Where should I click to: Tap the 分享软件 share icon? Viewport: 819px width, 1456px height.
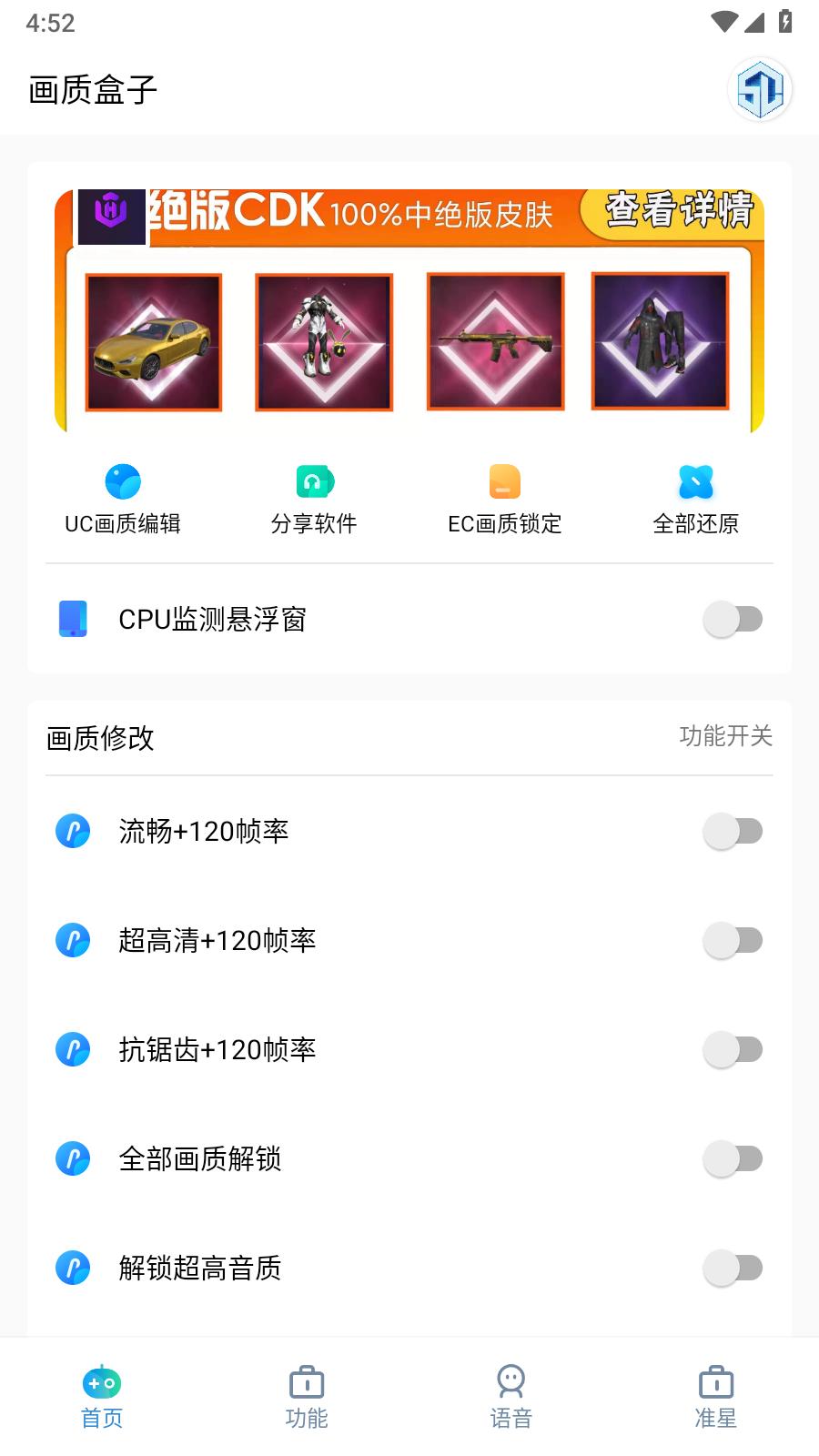coord(314,480)
